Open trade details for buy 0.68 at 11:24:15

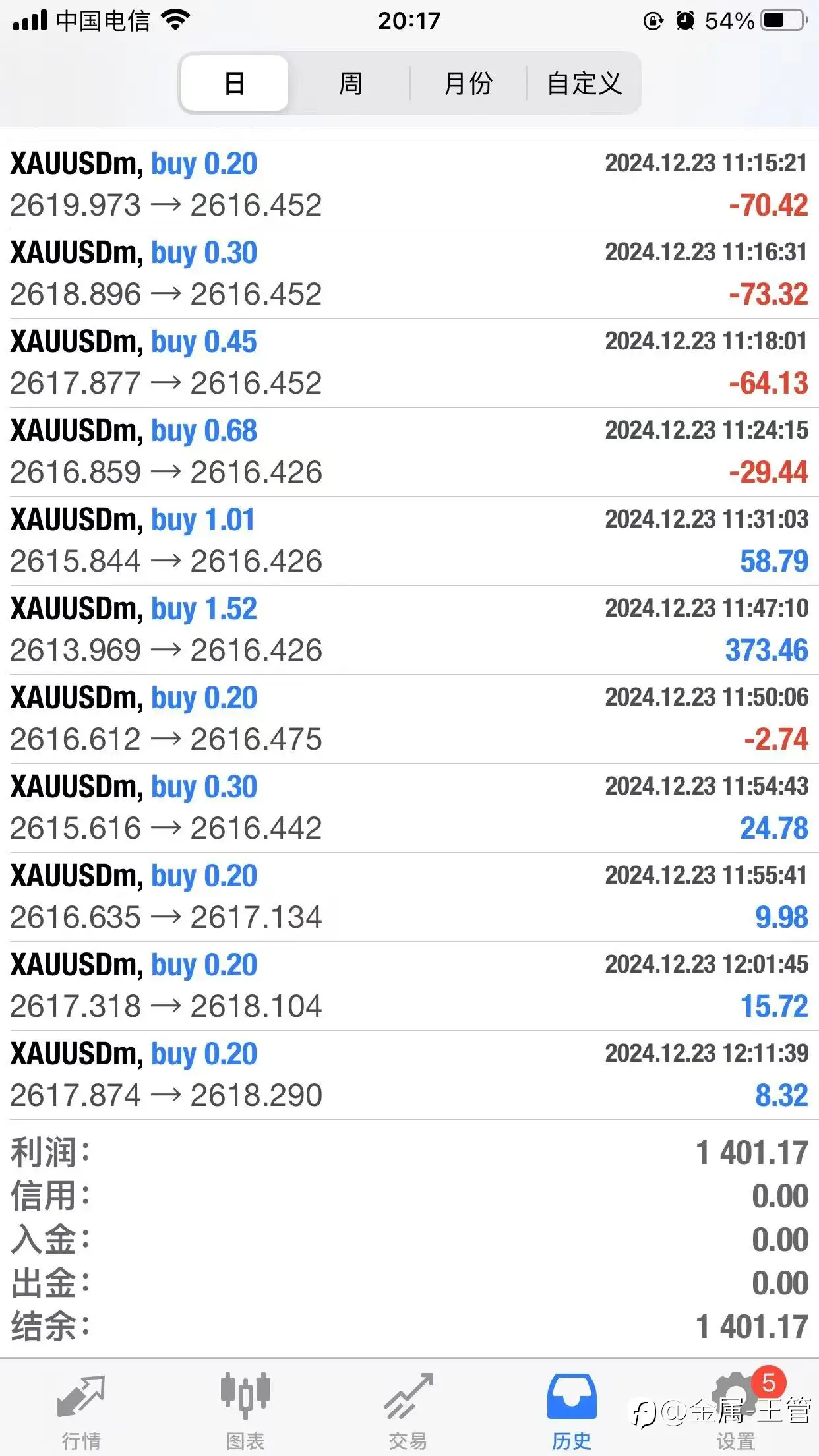point(409,452)
